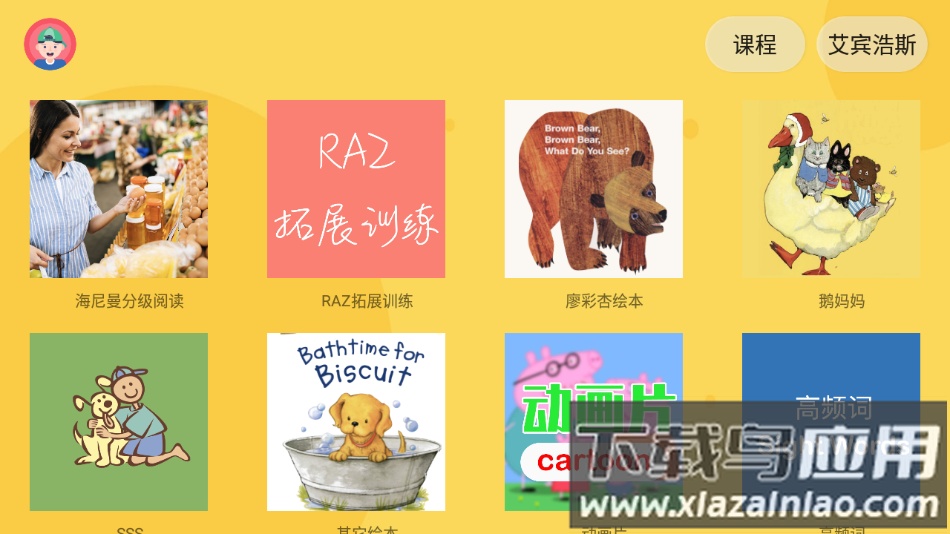Open 海尼曼分级阅读 book series

pyautogui.click(x=119, y=189)
